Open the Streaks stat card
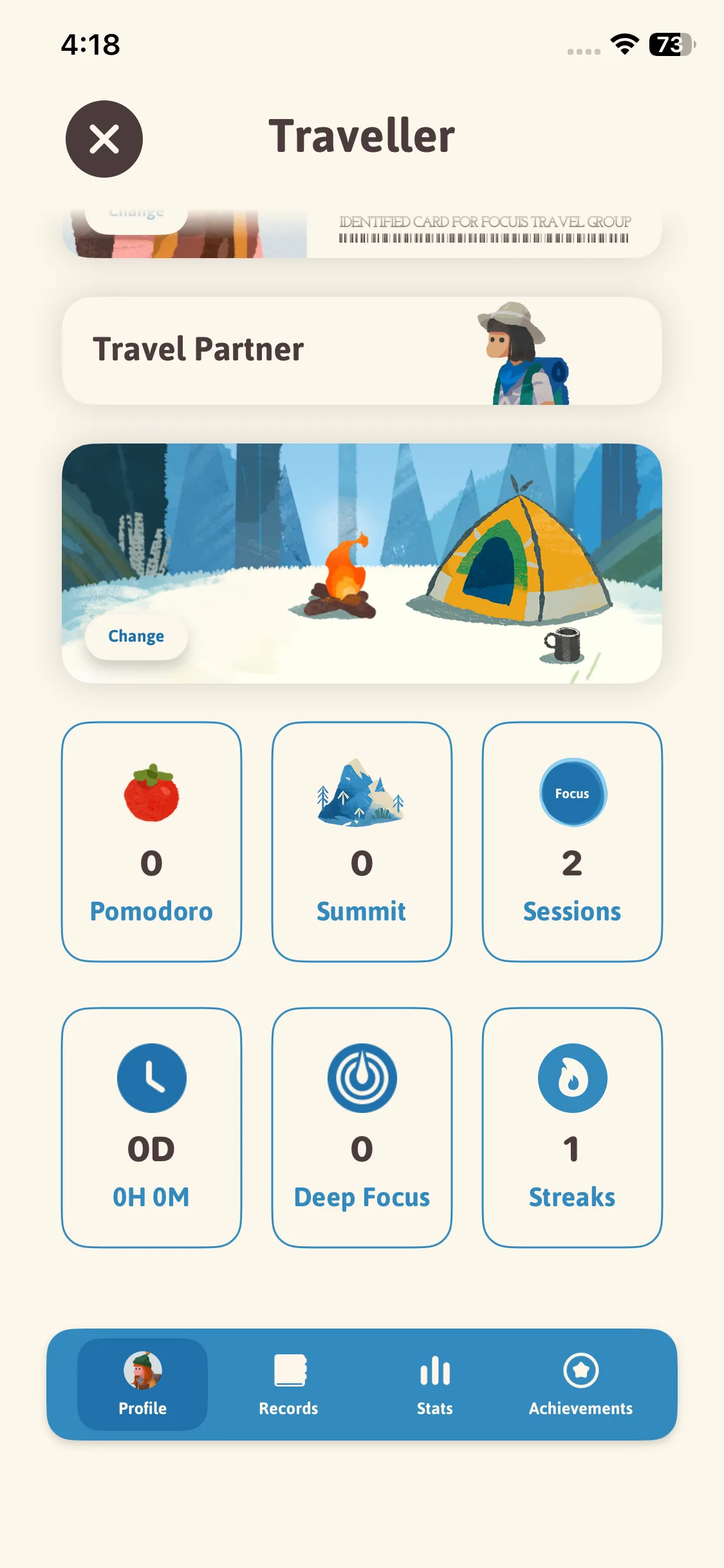The height and width of the screenshot is (1568, 724). [572, 1128]
